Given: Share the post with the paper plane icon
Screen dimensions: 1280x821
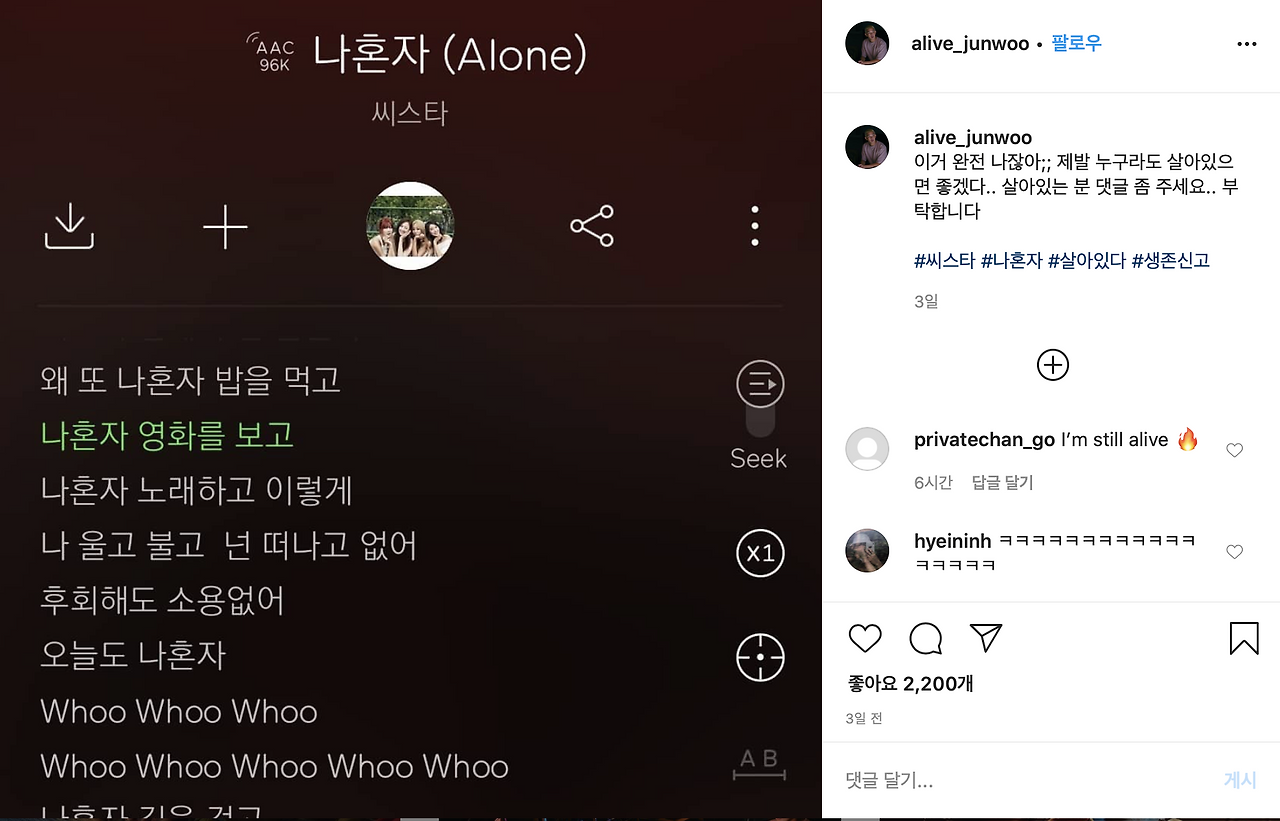Looking at the screenshot, I should 986,638.
